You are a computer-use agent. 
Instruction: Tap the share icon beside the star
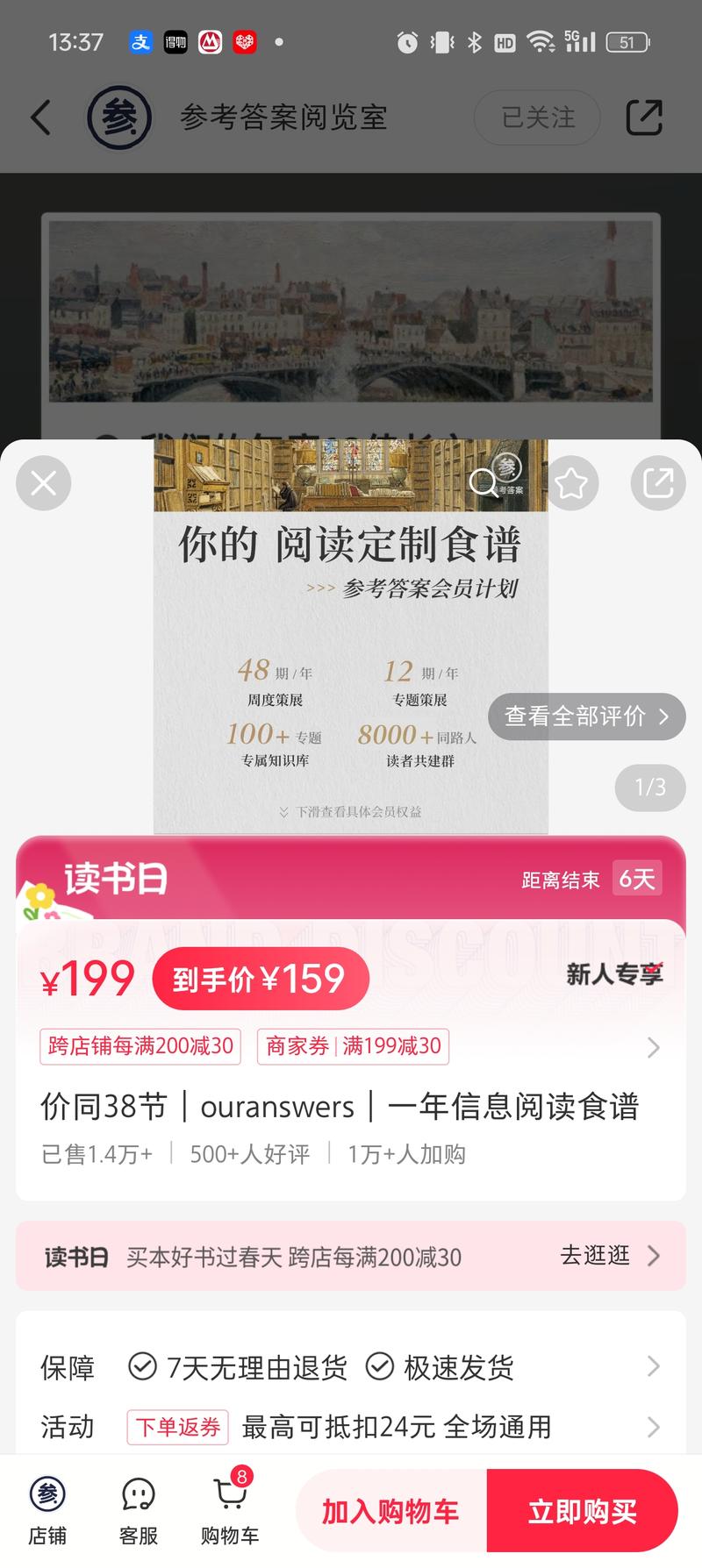658,483
